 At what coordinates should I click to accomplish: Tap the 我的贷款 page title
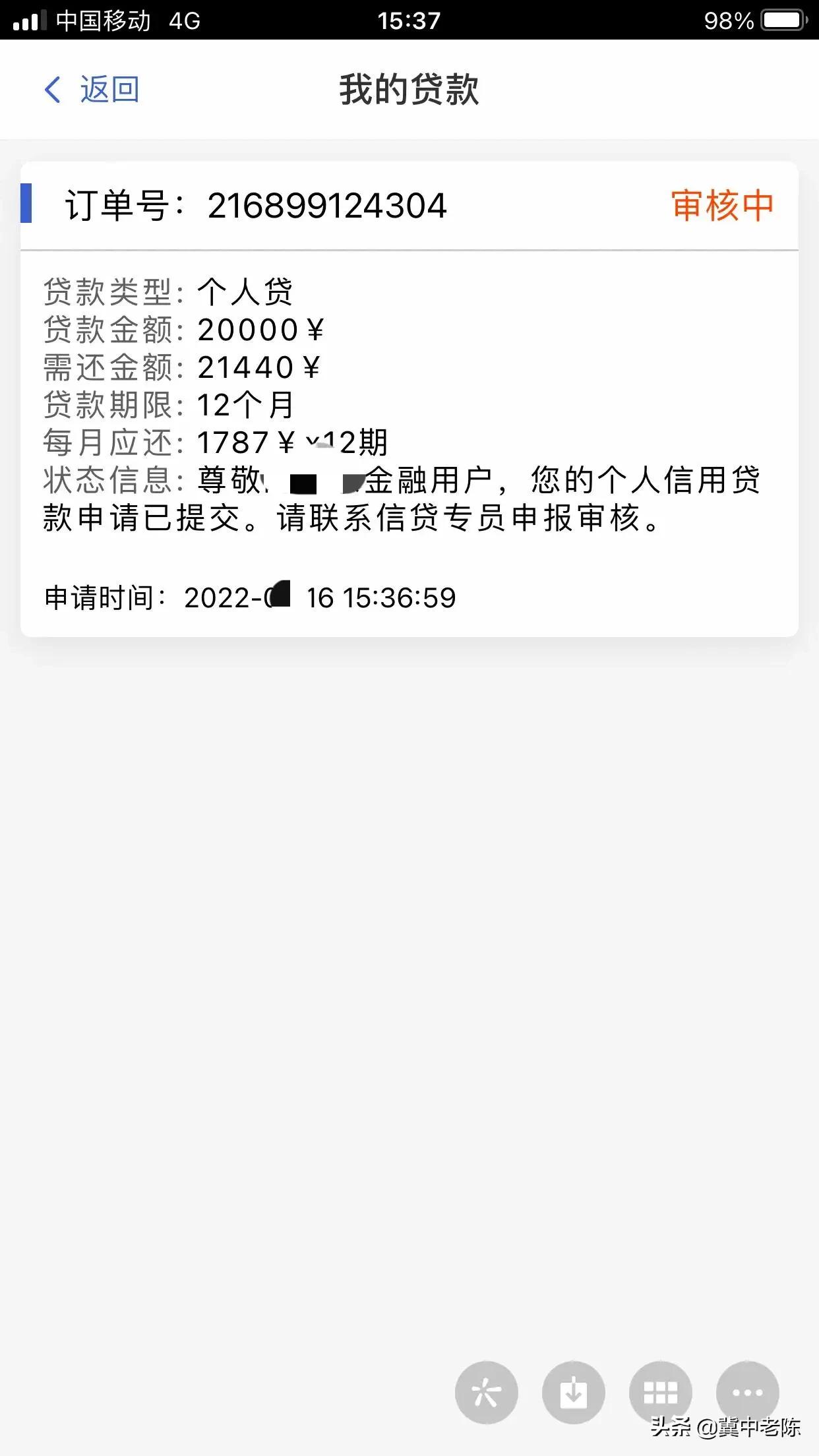pos(409,90)
